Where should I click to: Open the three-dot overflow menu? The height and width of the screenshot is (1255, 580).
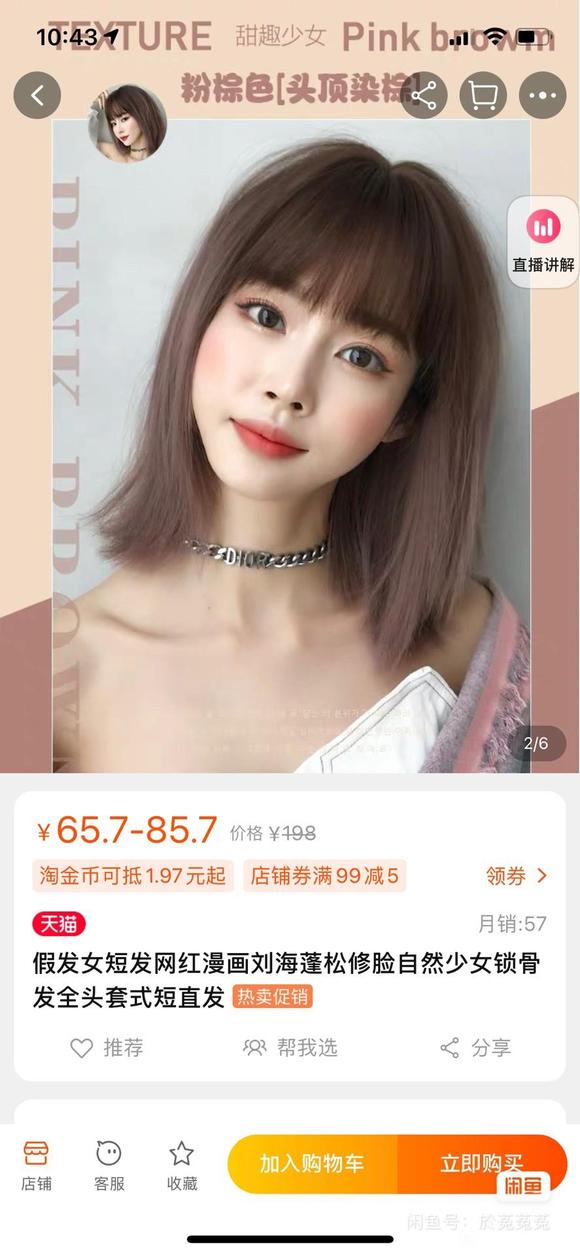point(542,96)
